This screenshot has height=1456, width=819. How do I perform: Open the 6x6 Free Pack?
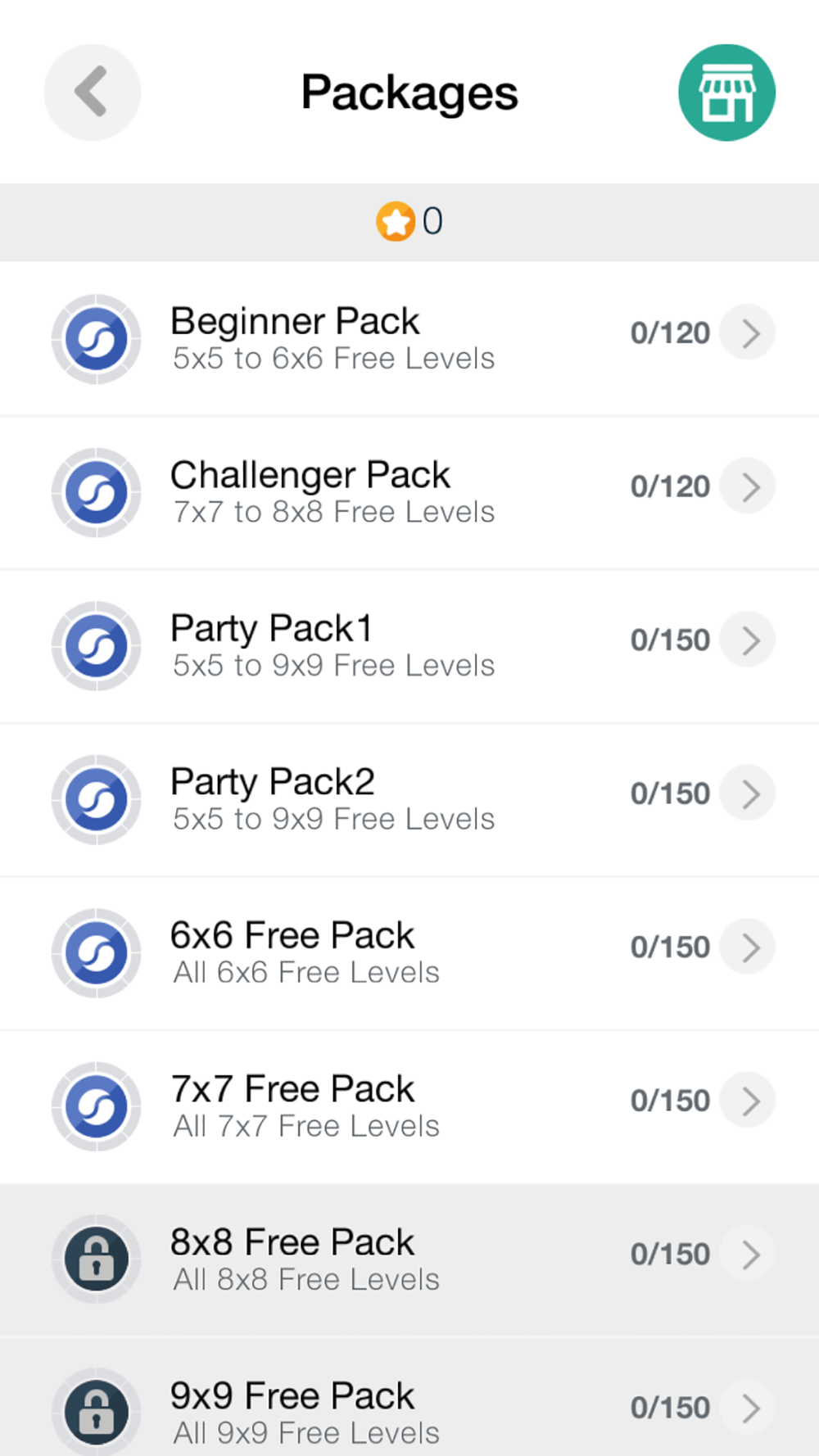point(409,953)
